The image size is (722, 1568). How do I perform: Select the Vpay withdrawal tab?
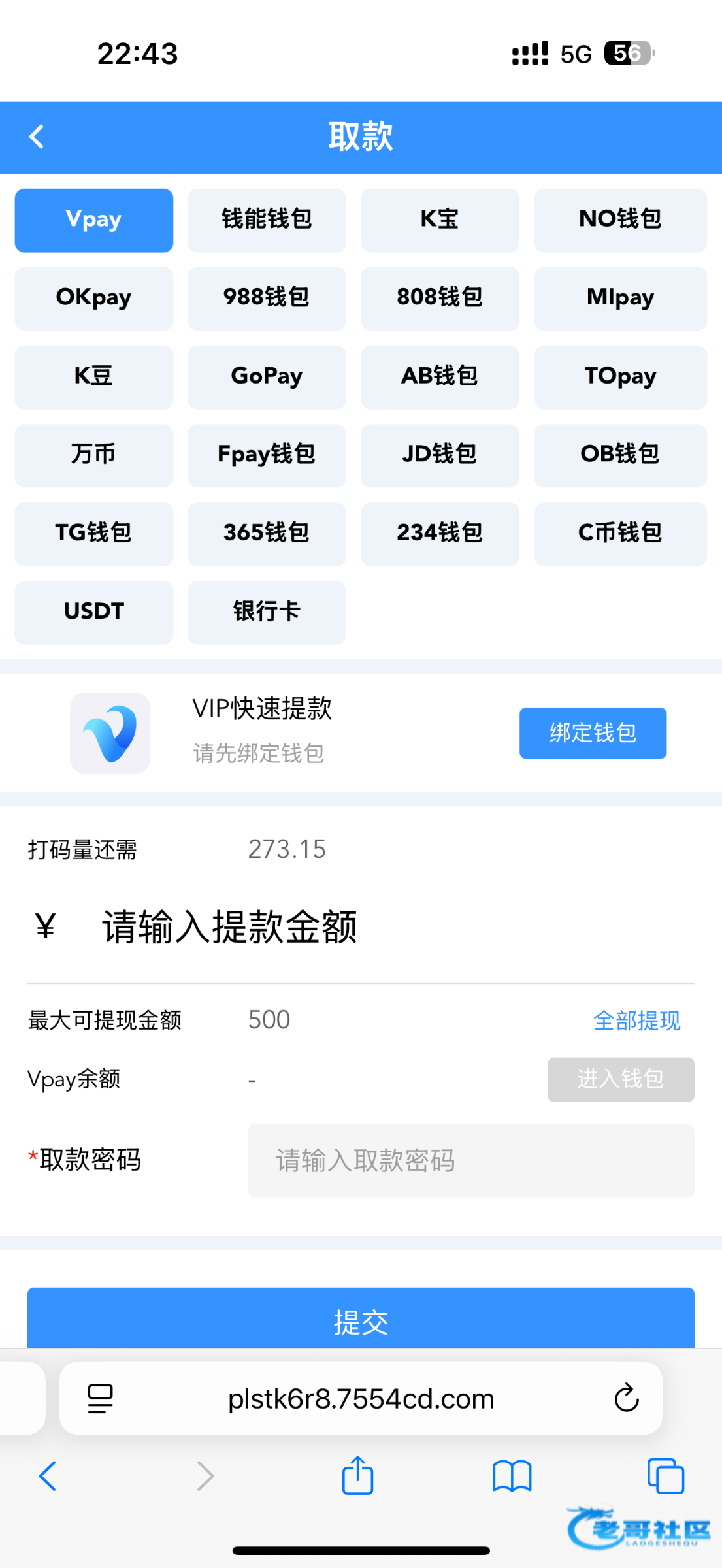click(93, 220)
